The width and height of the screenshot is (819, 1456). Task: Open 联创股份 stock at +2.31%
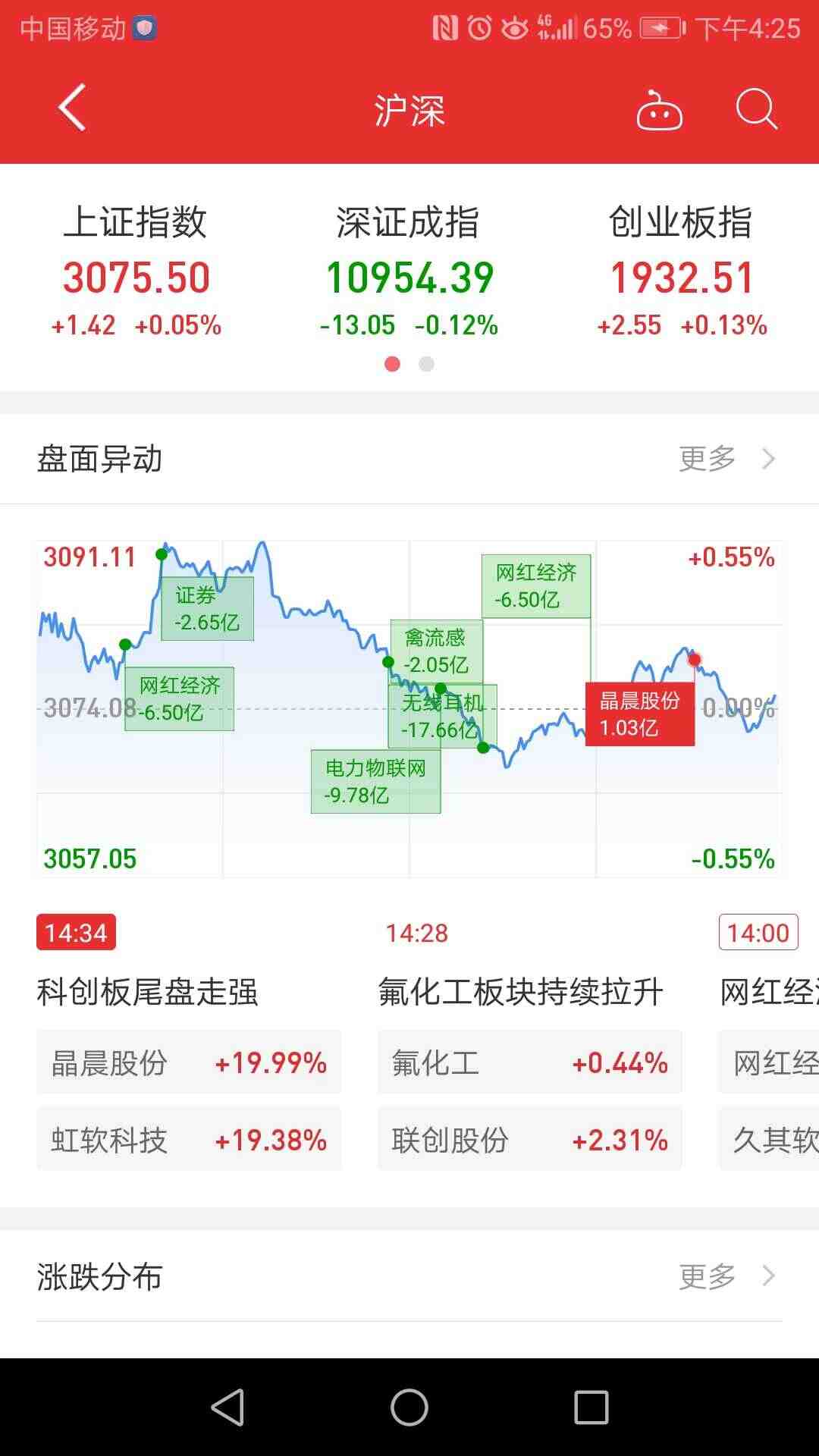point(530,1139)
